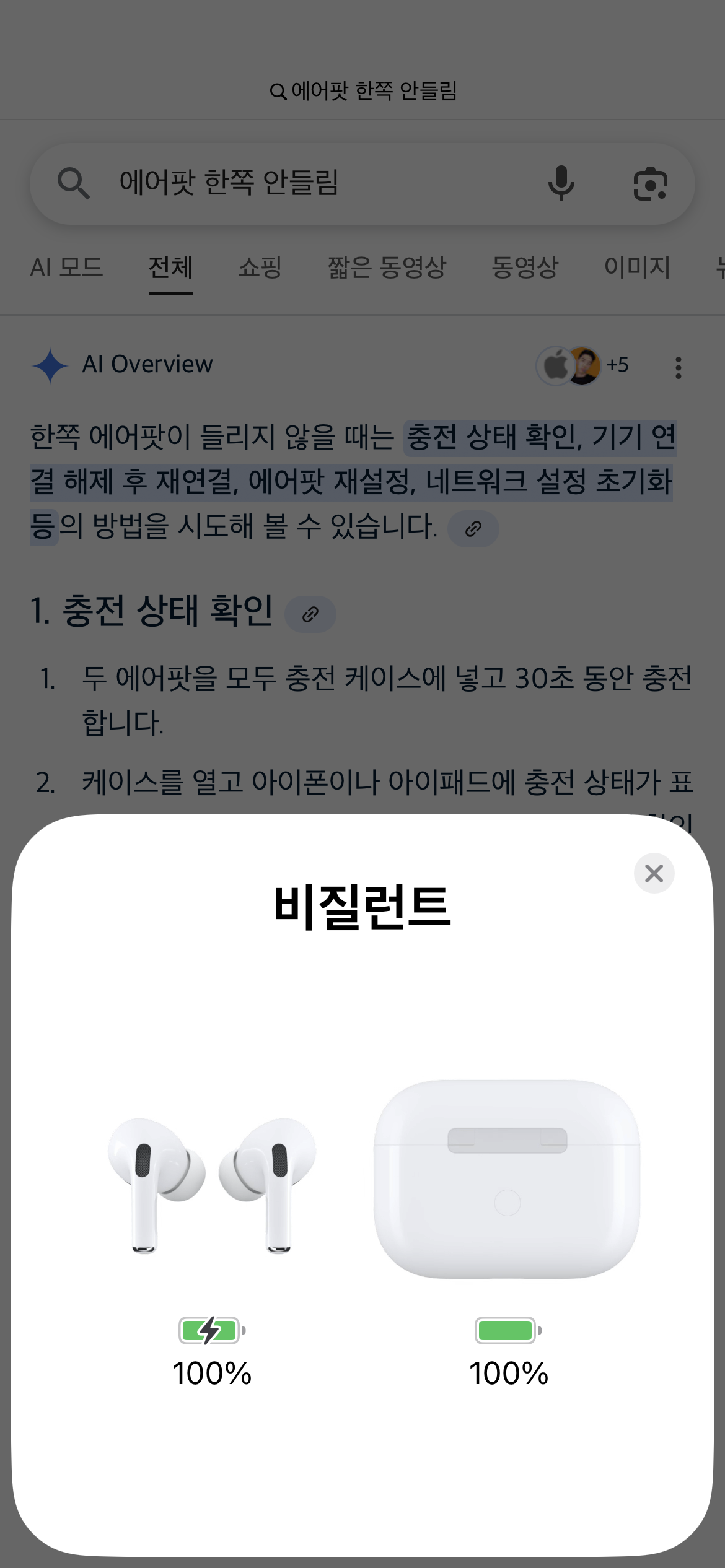Switch to the AI 모드 tab

[66, 268]
